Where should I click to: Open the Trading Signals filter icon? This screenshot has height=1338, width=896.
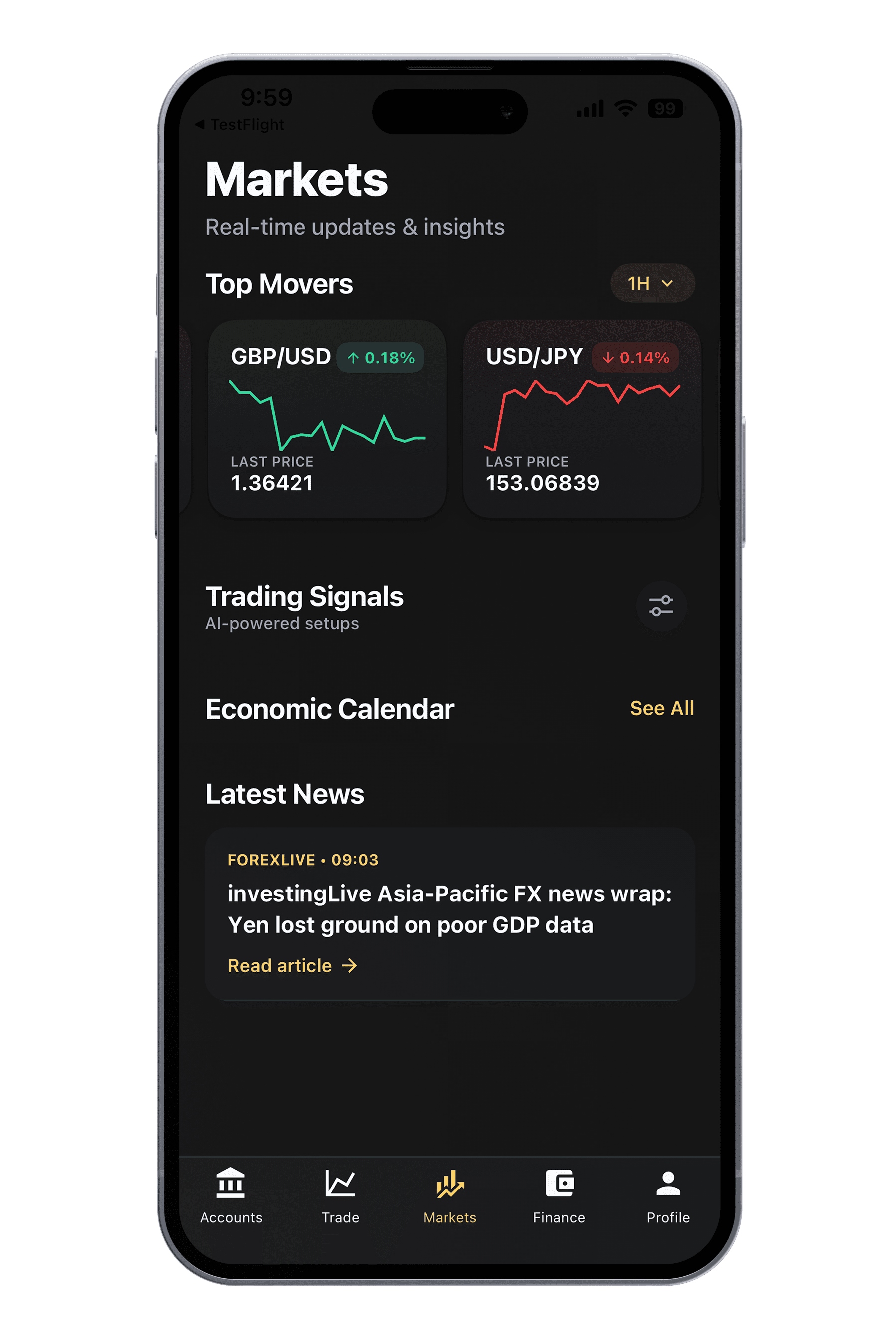pyautogui.click(x=661, y=607)
